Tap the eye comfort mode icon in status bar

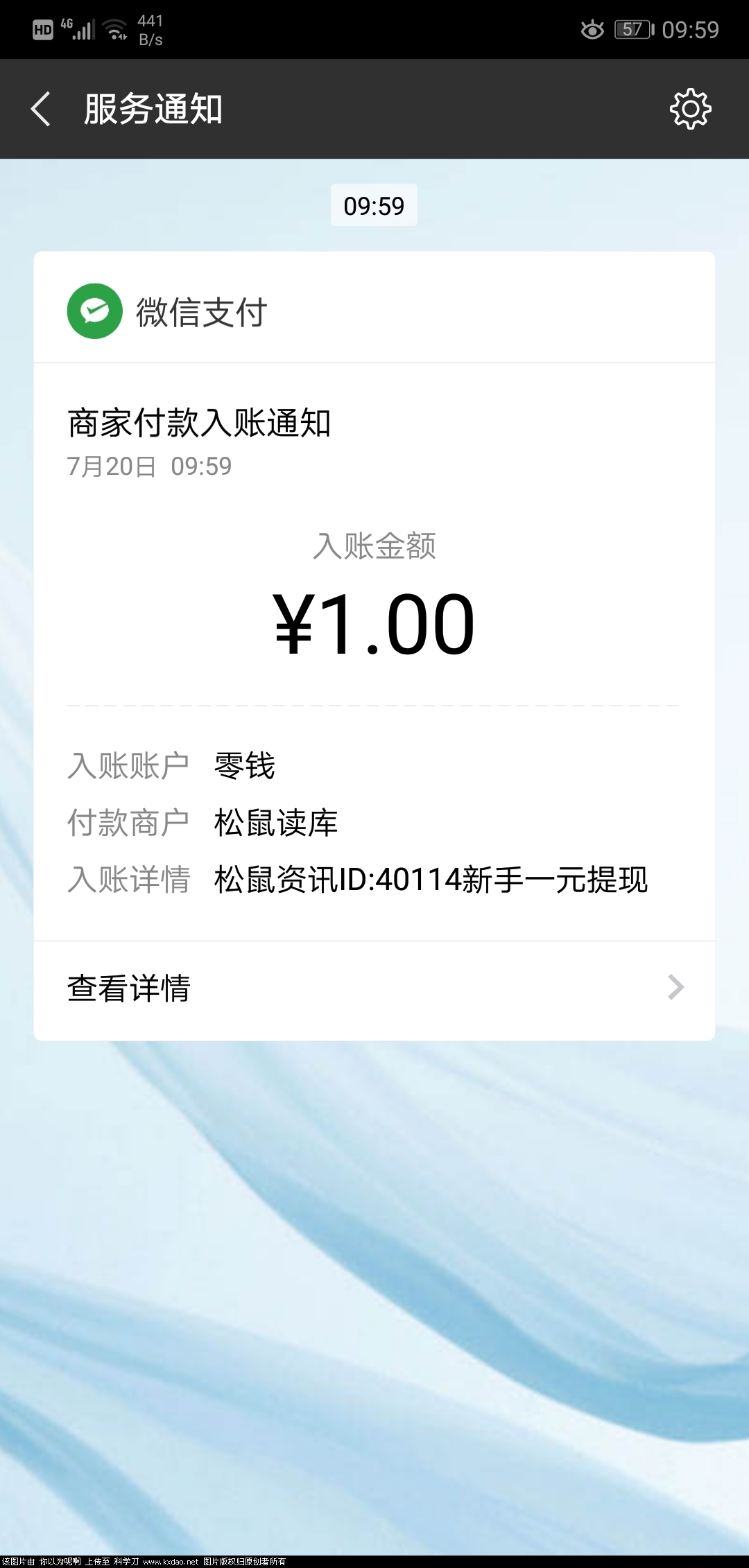pos(592,29)
